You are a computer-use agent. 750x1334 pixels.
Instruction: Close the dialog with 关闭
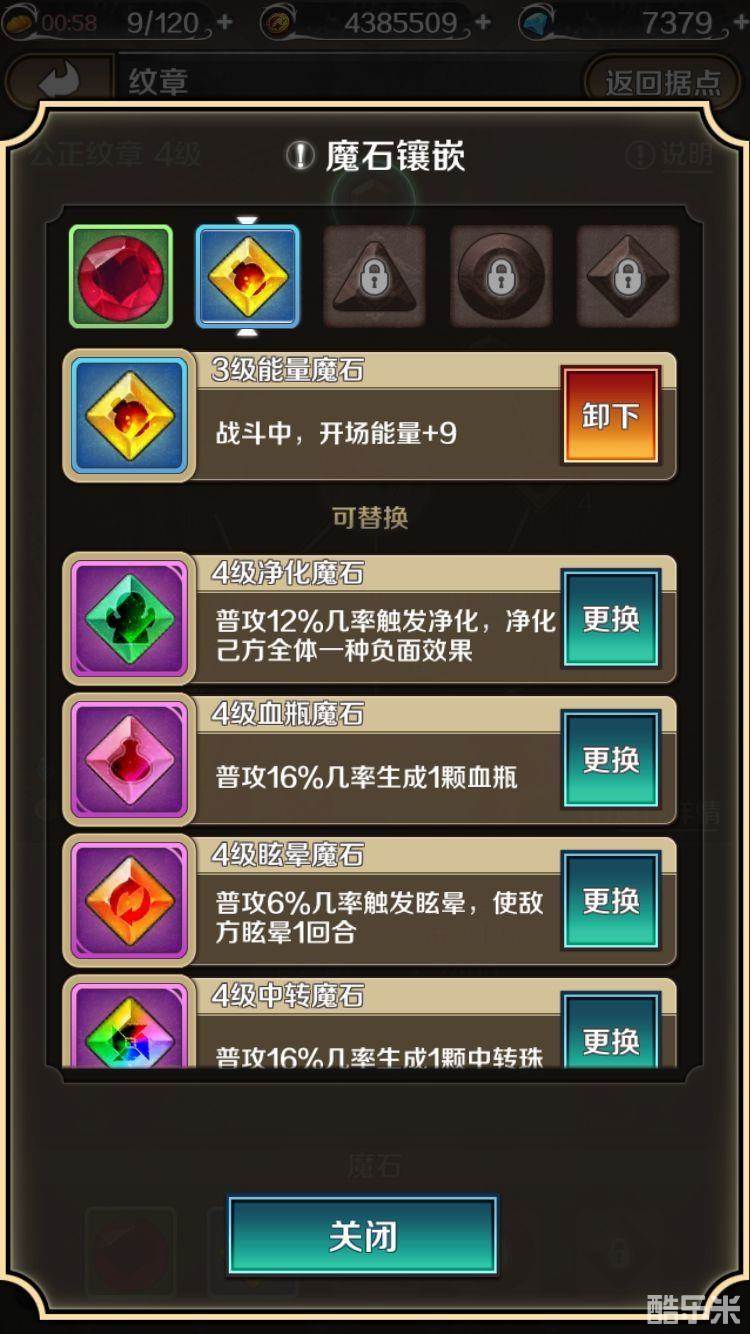click(x=362, y=1236)
